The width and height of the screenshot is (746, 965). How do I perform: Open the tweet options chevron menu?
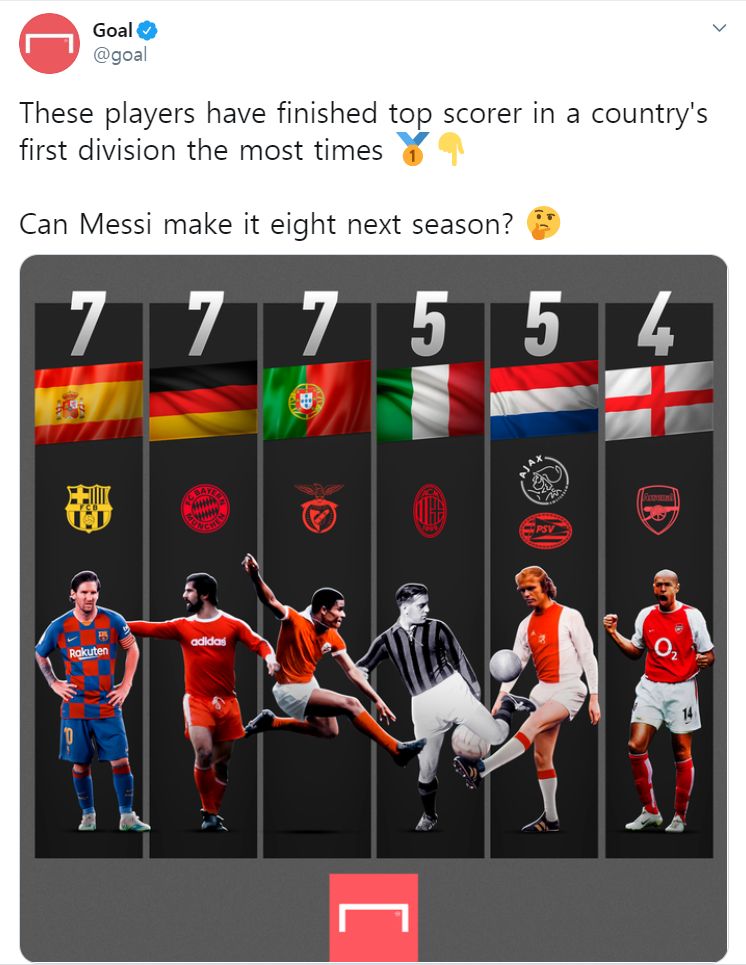[x=719, y=29]
